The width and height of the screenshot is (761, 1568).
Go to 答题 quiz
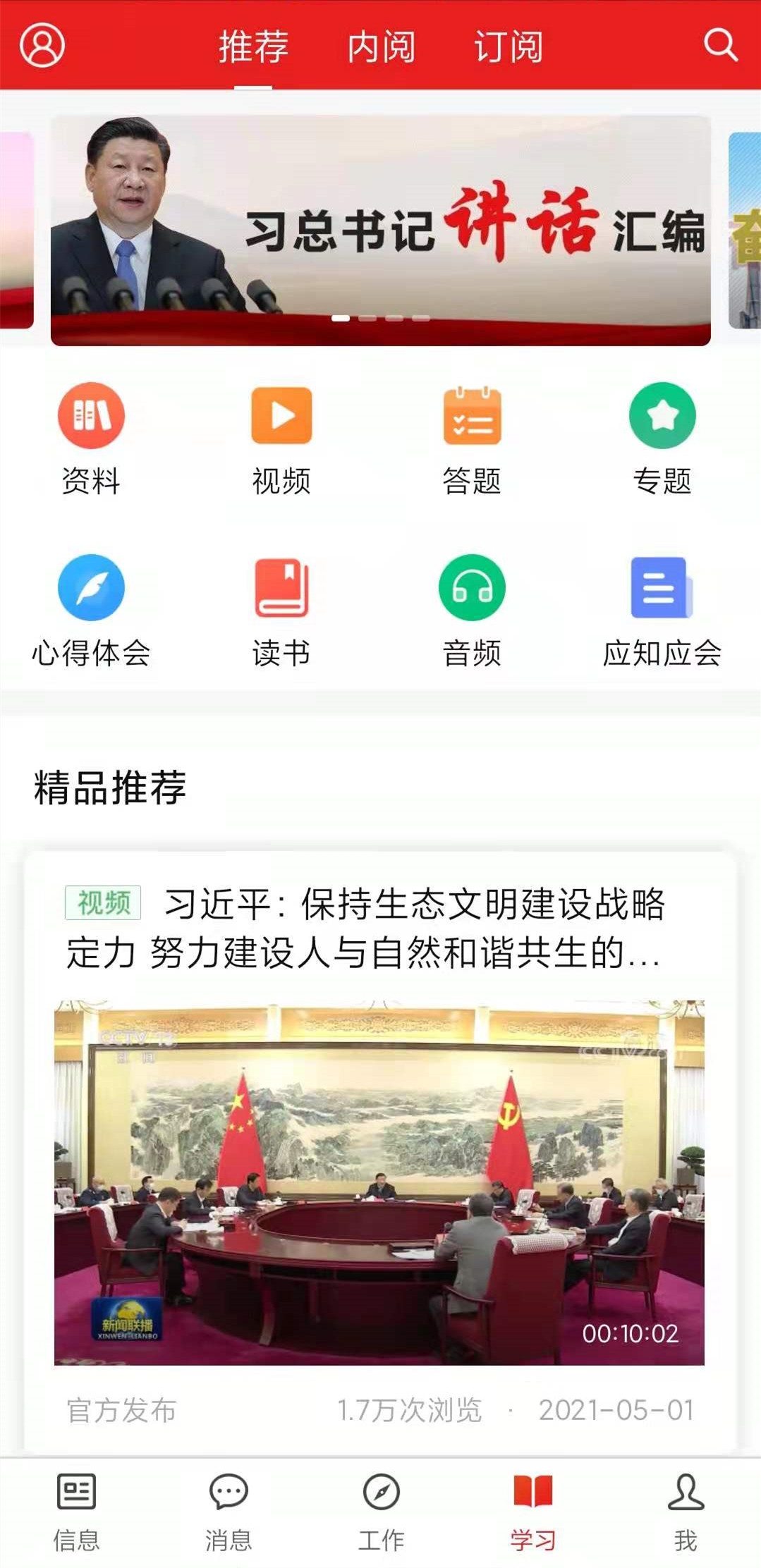472,438
